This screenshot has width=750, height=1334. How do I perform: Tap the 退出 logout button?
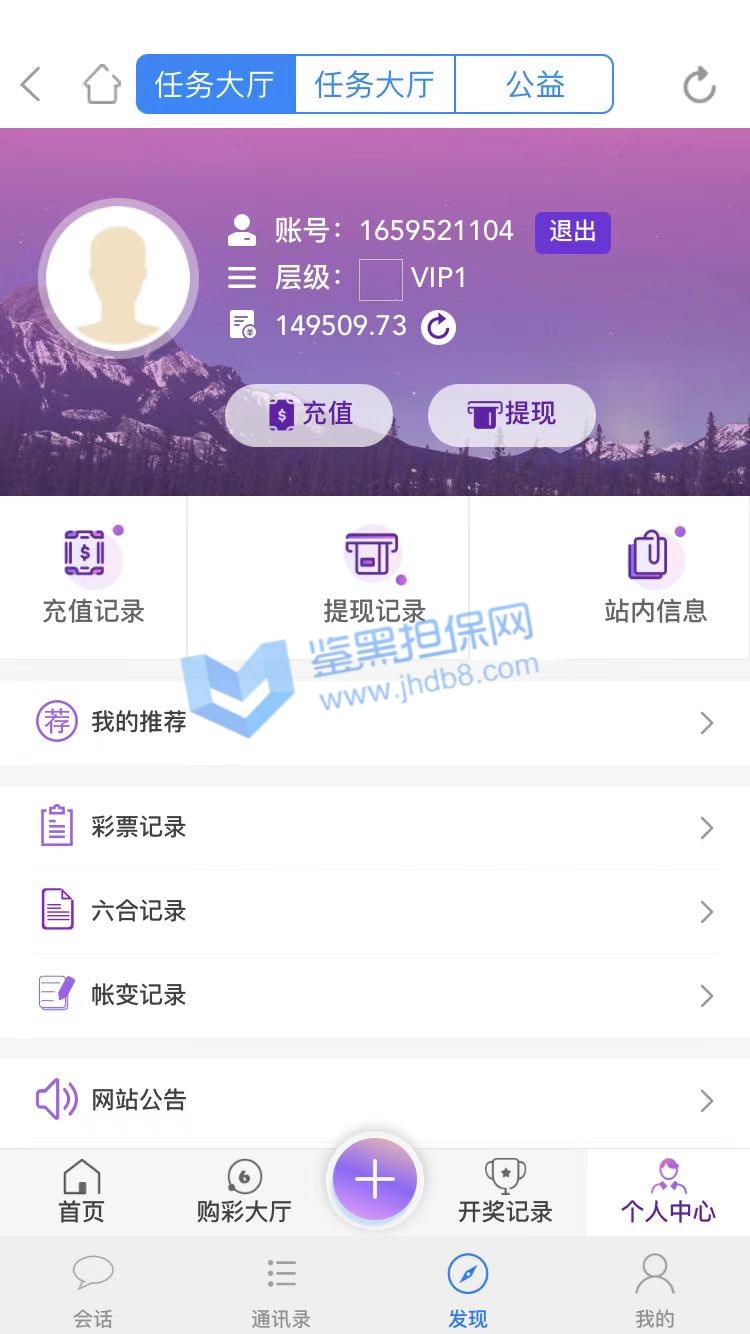pyautogui.click(x=572, y=232)
